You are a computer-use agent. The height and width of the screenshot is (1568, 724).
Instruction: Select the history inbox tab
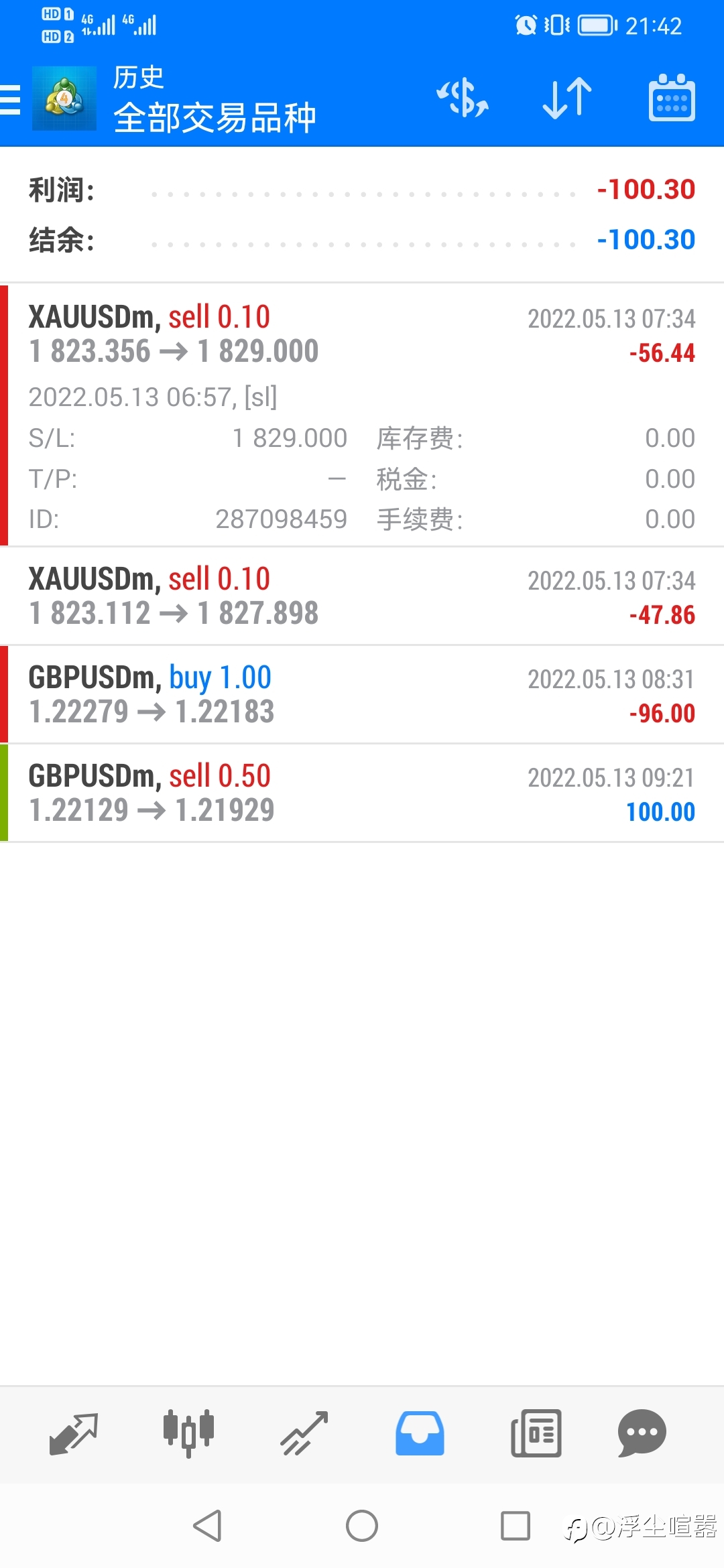point(420,1434)
